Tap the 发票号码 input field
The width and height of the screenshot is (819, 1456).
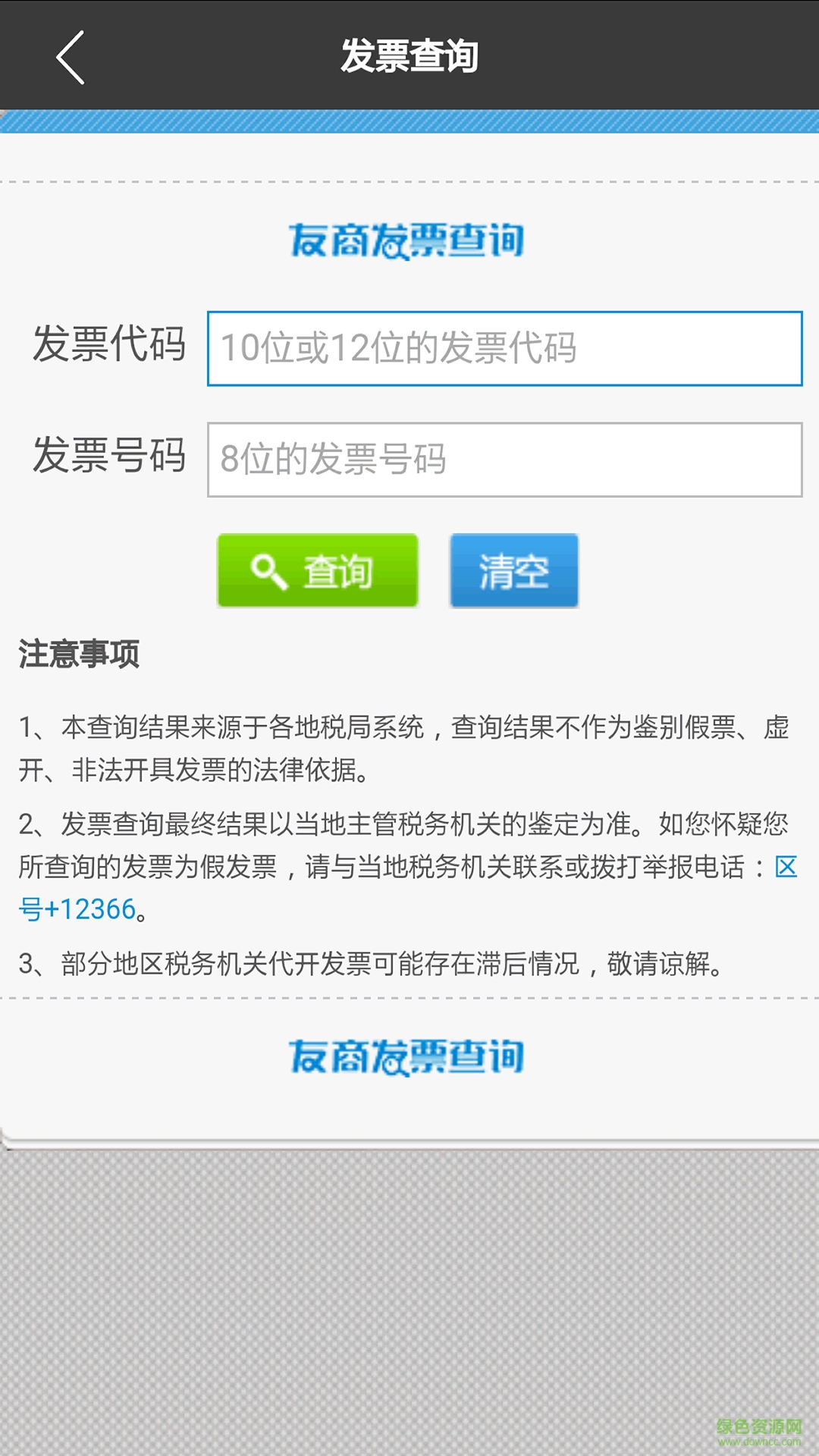point(504,460)
